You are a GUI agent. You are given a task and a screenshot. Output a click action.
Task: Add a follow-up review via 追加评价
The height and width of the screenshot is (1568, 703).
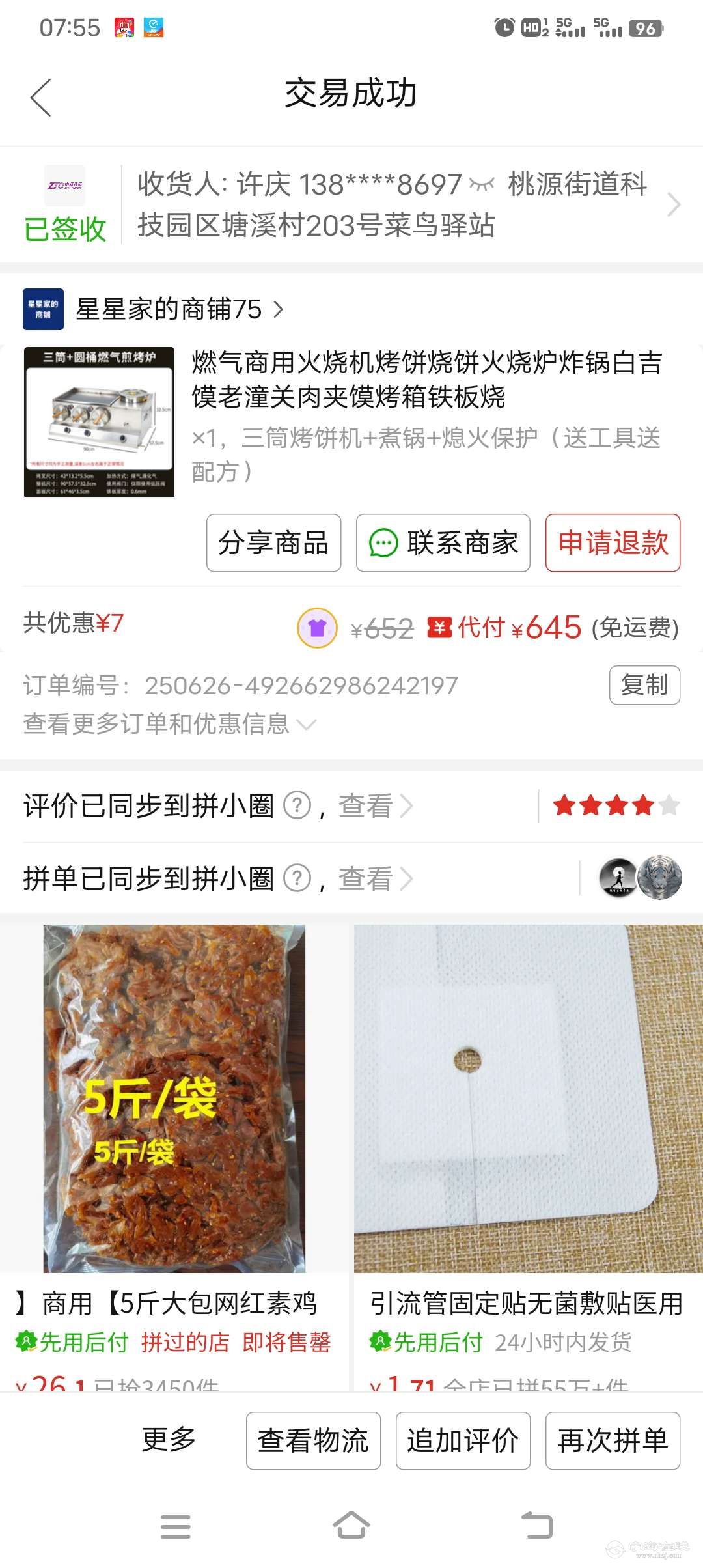point(463,1440)
